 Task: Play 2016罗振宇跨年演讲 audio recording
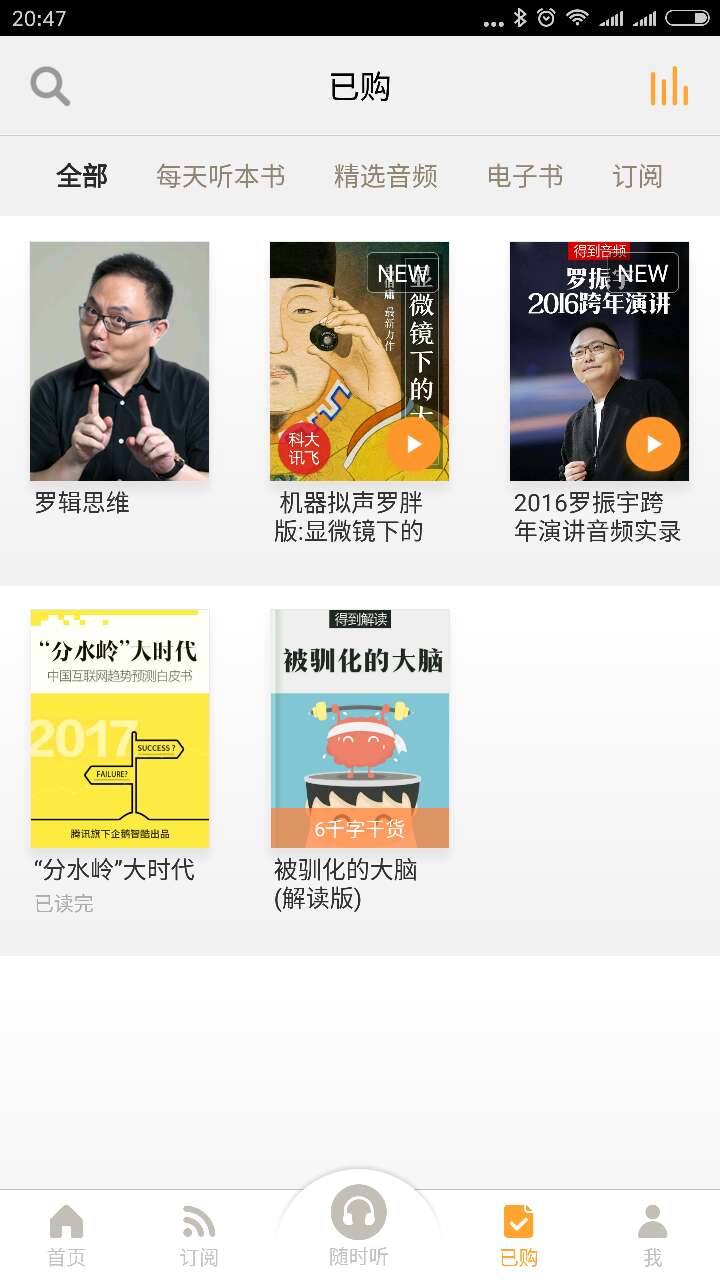tap(653, 443)
